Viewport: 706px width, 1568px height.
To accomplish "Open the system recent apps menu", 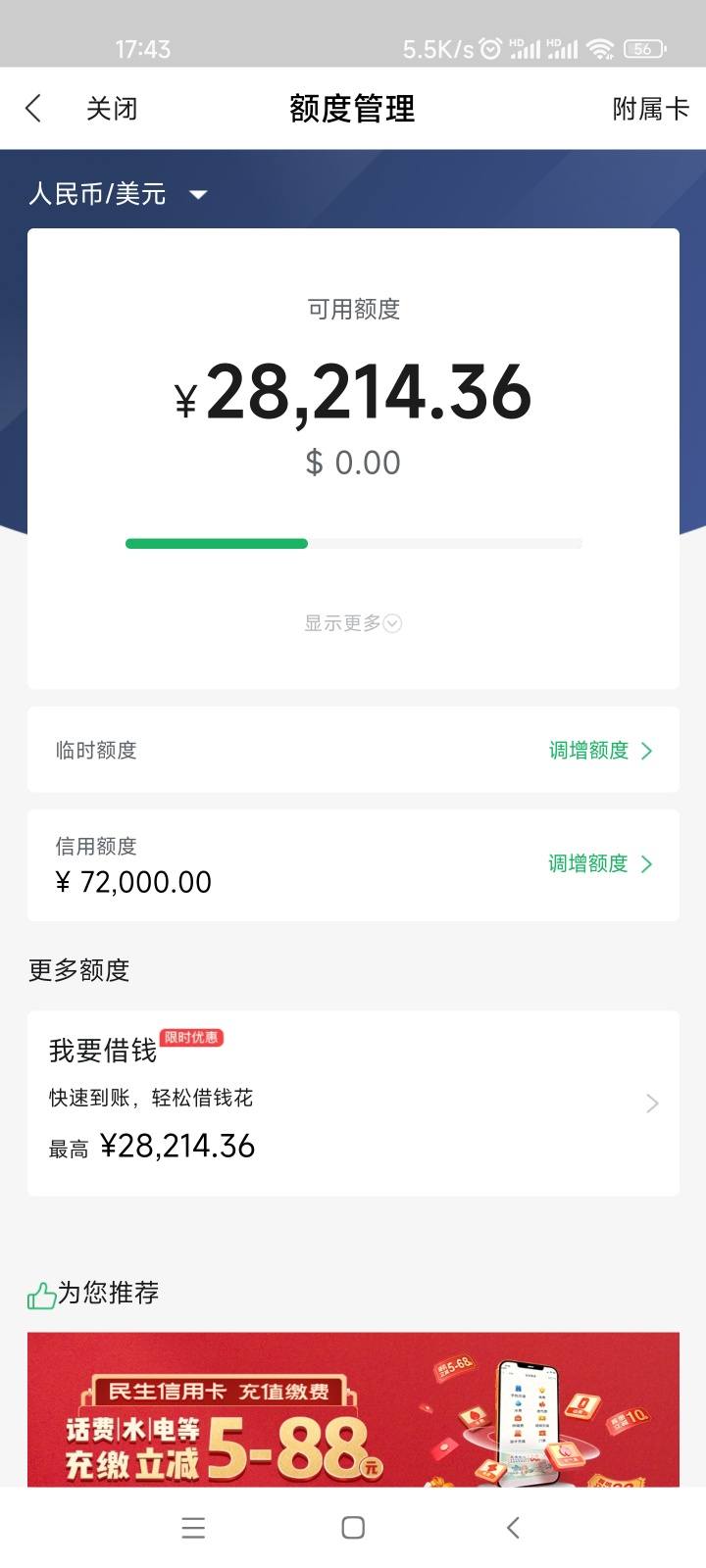I will [193, 1527].
